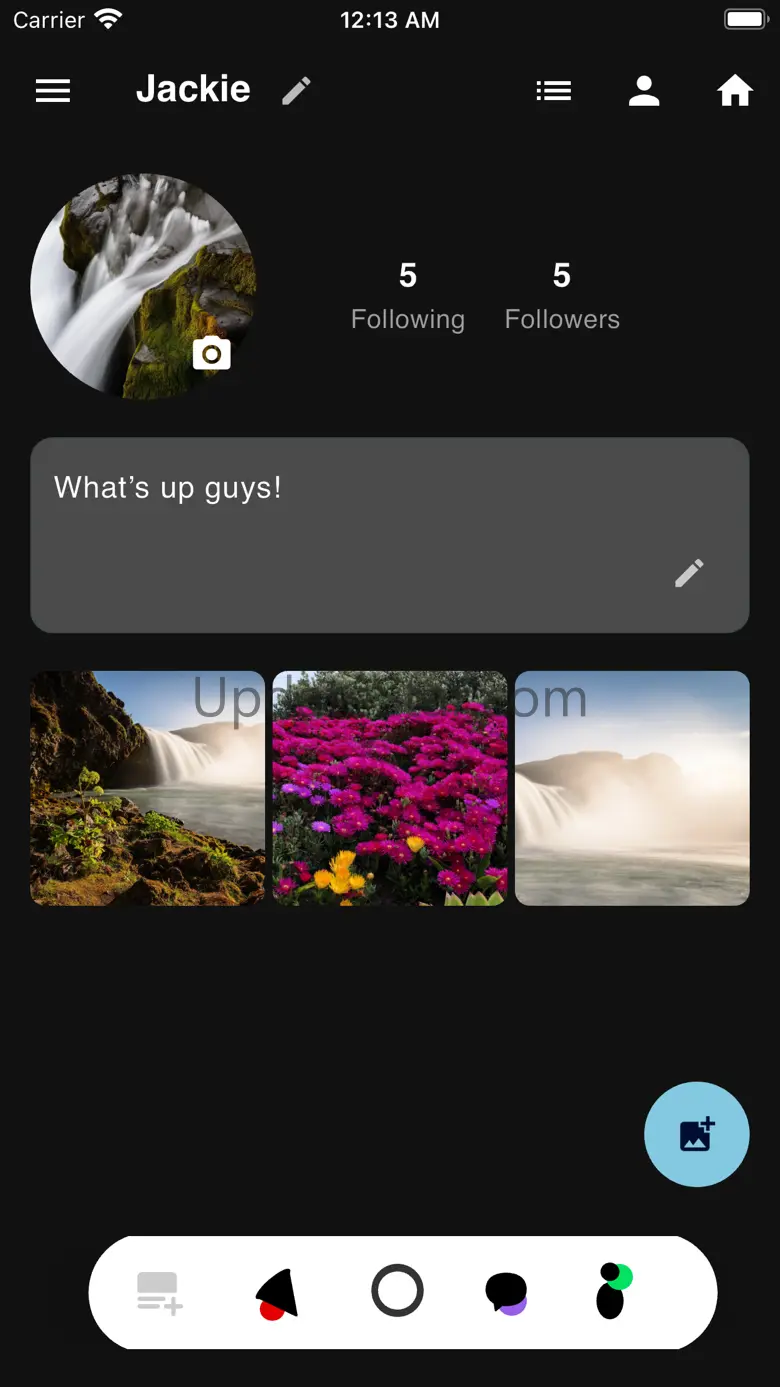Switch to the black cone tab
This screenshot has width=780, height=1387.
pyautogui.click(x=278, y=1293)
